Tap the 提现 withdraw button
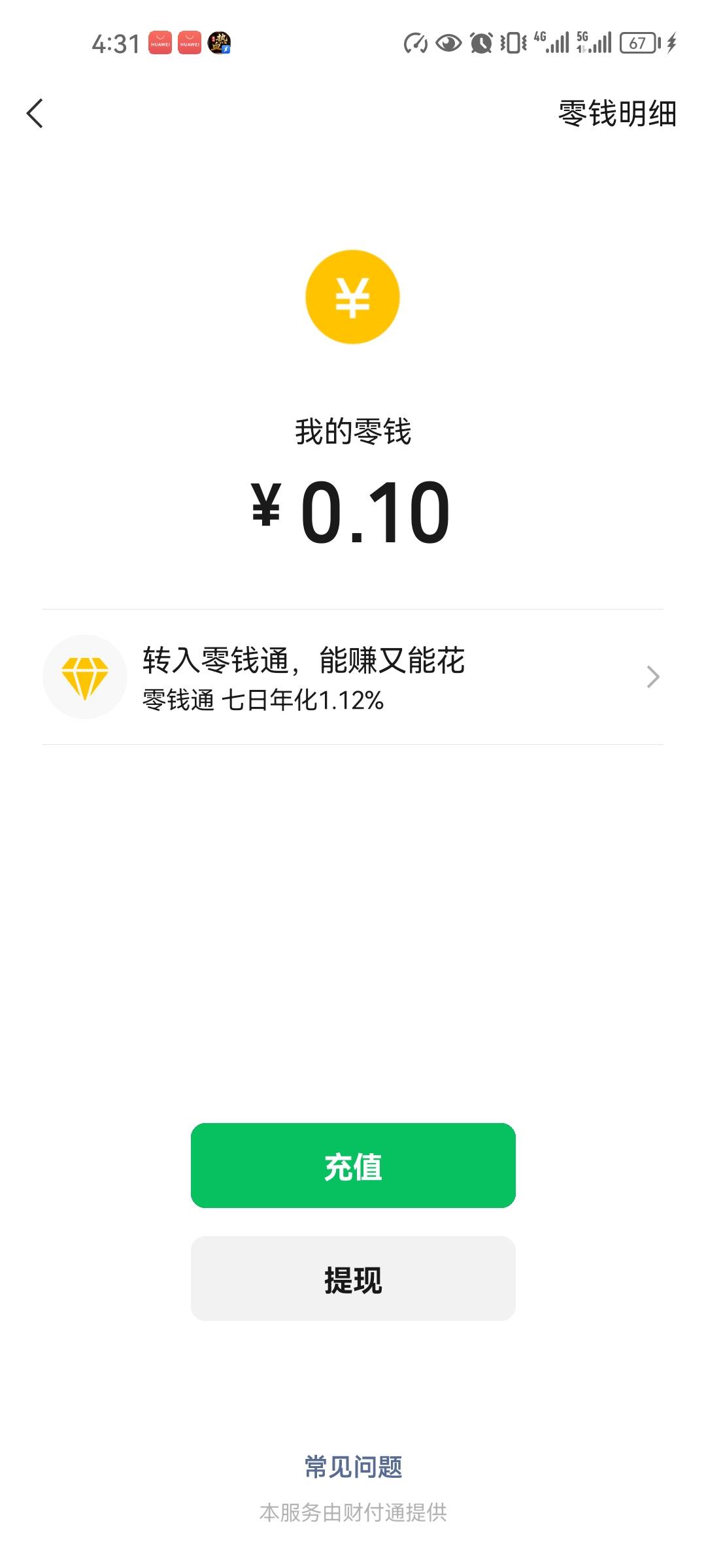Viewport: 706px width, 1568px height. (x=353, y=1279)
